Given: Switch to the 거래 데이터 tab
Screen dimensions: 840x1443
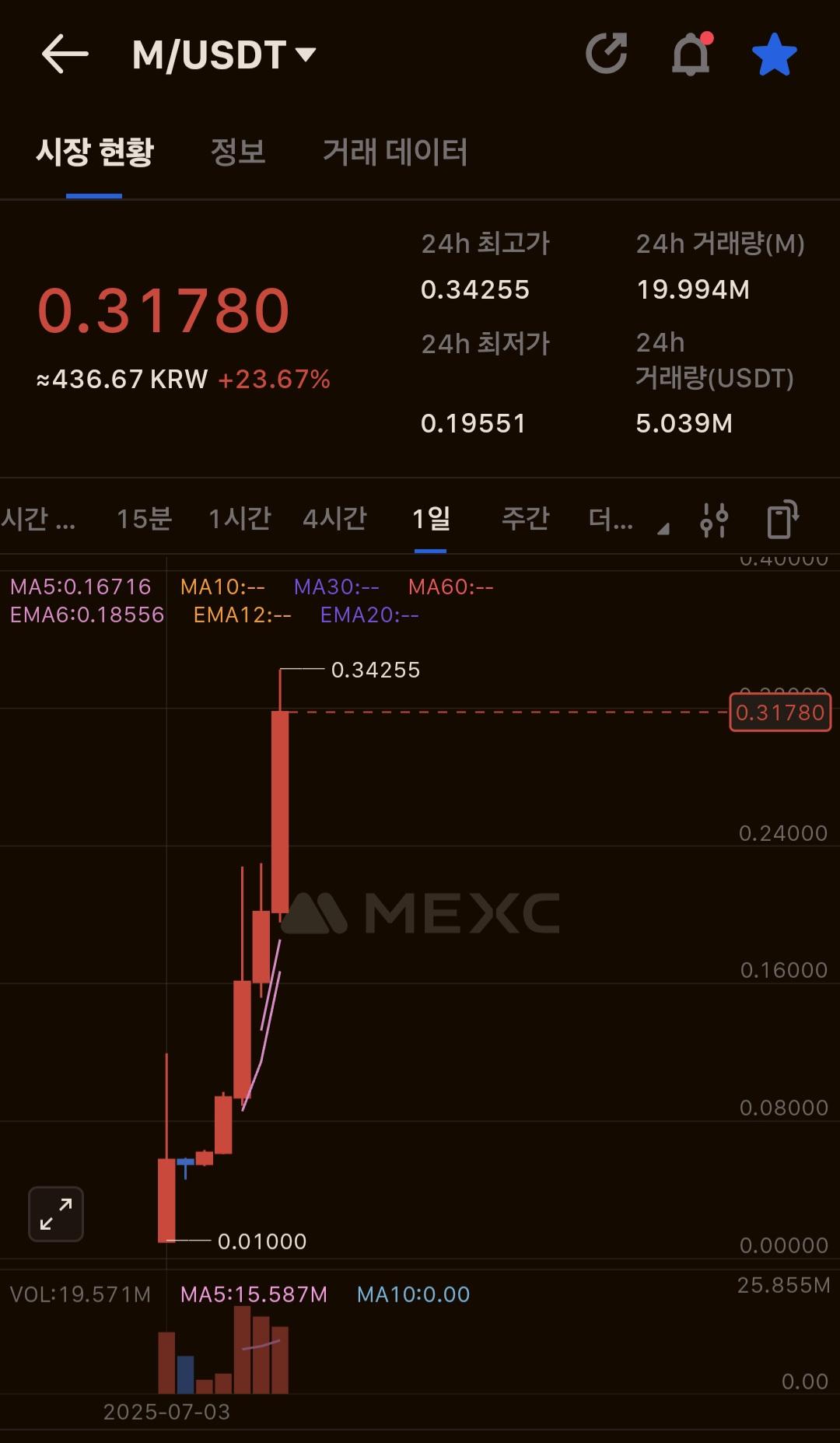Looking at the screenshot, I should point(395,152).
